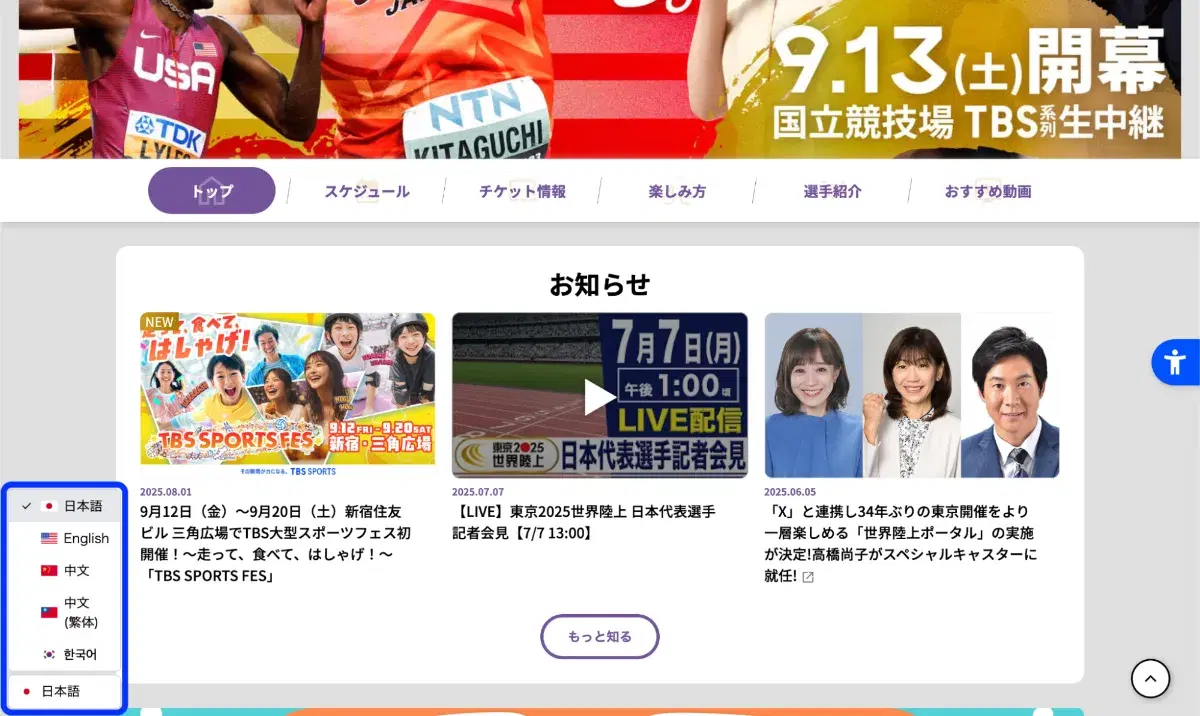Switch to the おすすめ動画 tab

point(987,191)
